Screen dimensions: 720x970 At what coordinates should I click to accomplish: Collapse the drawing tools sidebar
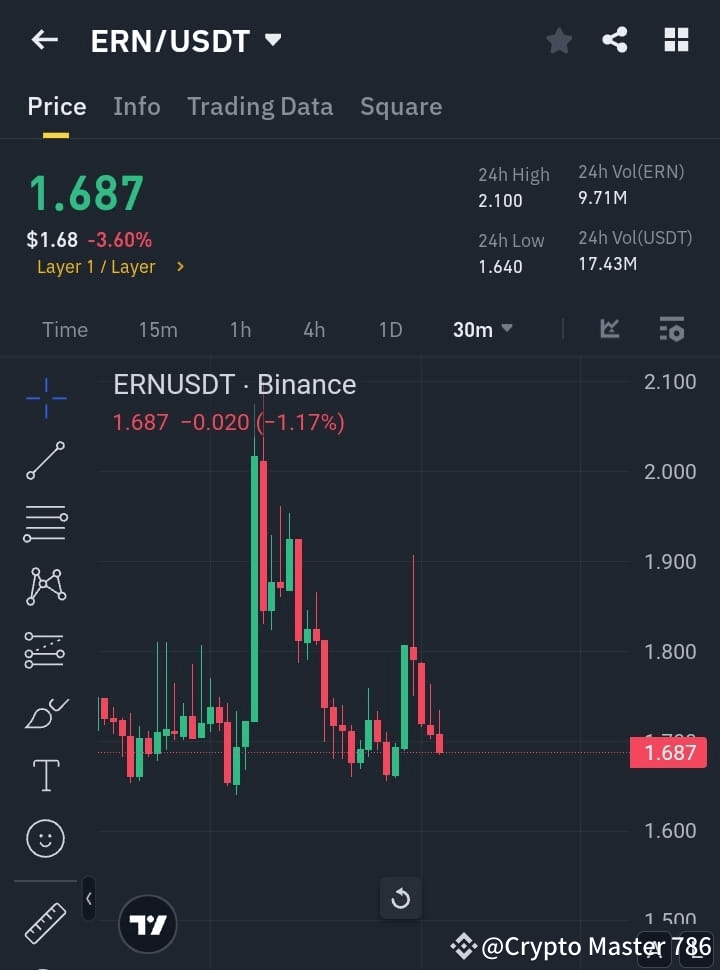[x=88, y=898]
